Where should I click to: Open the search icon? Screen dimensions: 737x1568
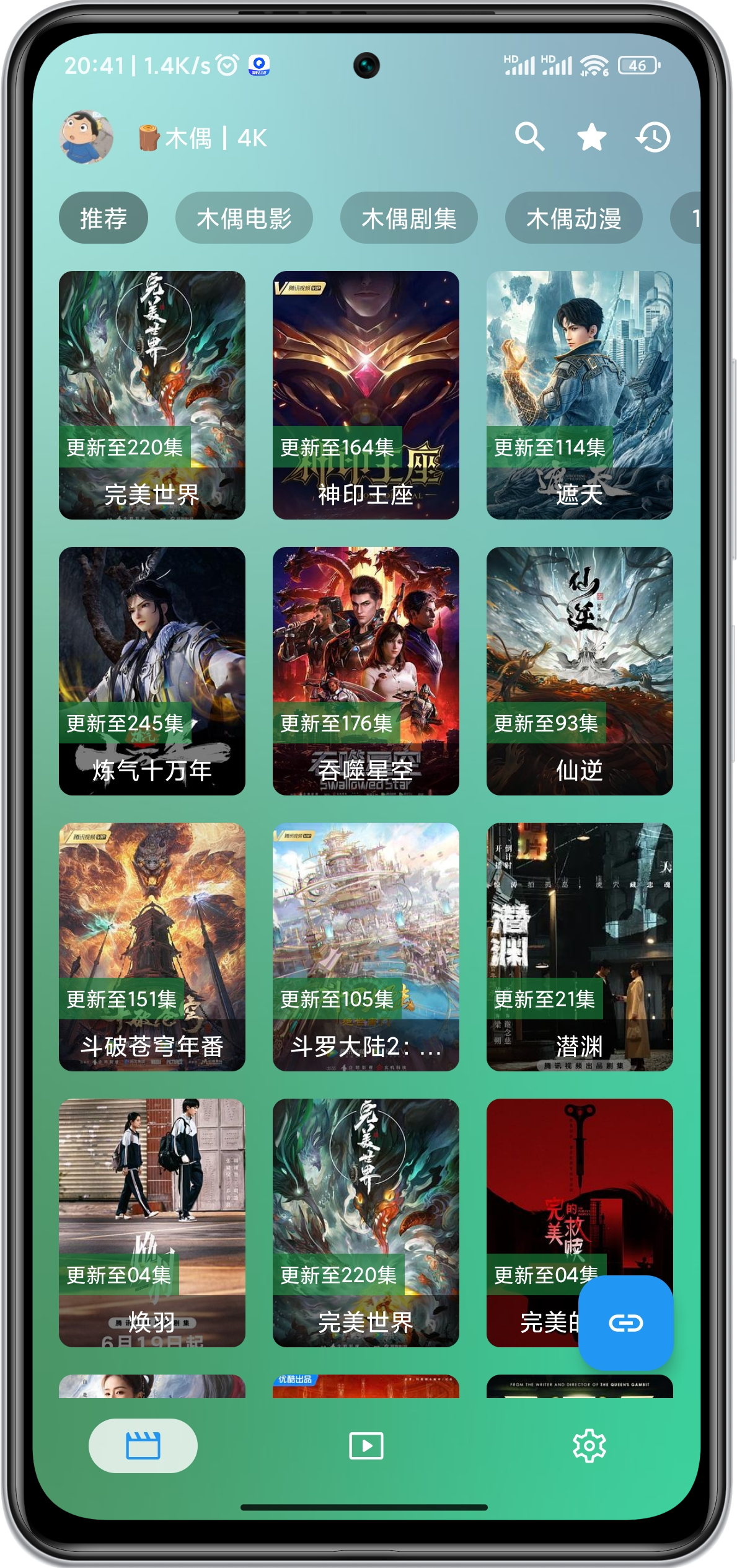tap(529, 137)
